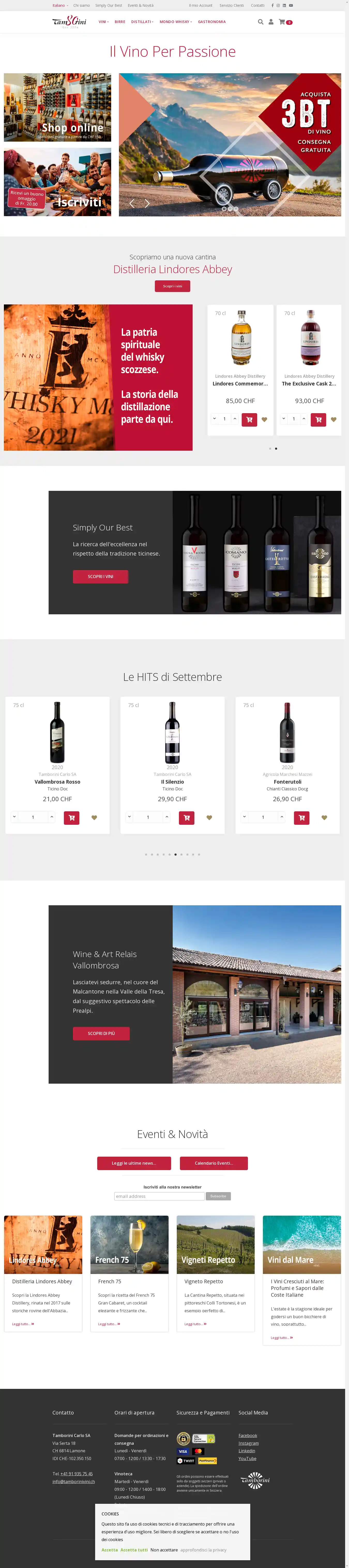Open the Calendario Eventi button
The image size is (349, 1568).
[214, 1163]
